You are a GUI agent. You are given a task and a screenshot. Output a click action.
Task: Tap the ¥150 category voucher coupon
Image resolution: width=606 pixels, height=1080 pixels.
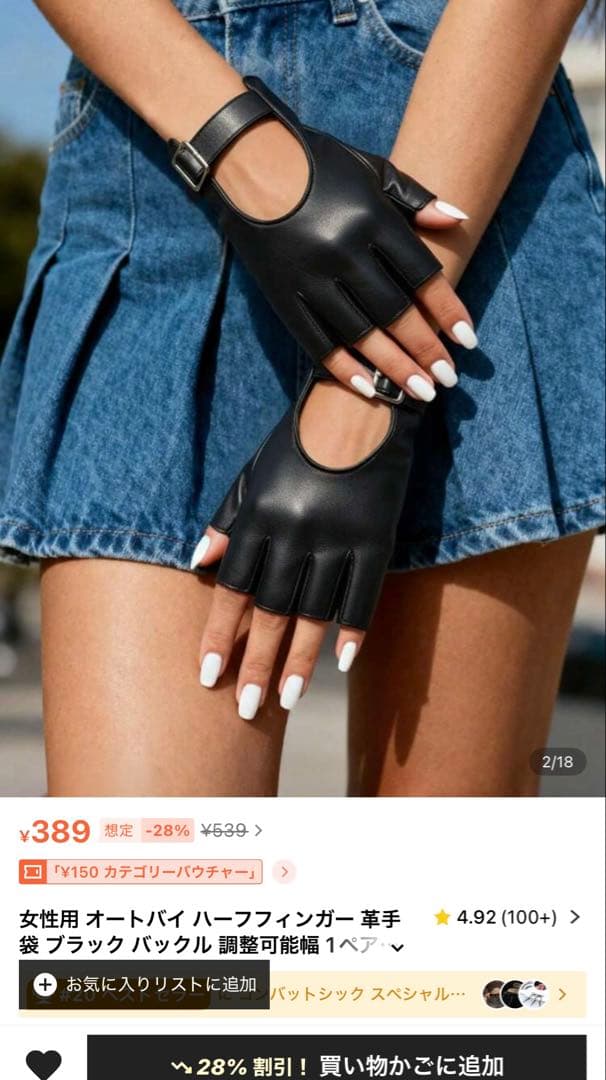(x=141, y=872)
